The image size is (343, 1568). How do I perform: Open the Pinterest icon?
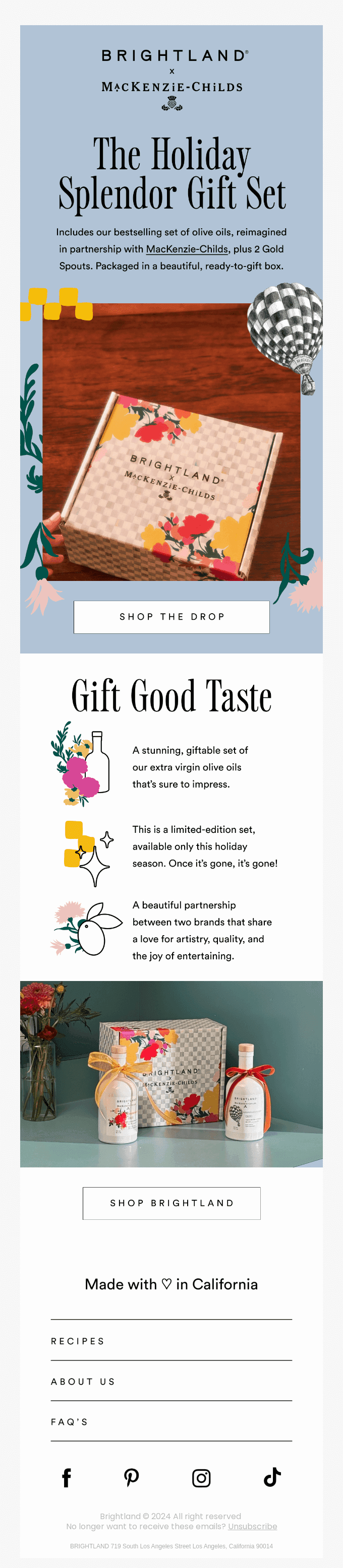point(132,1478)
